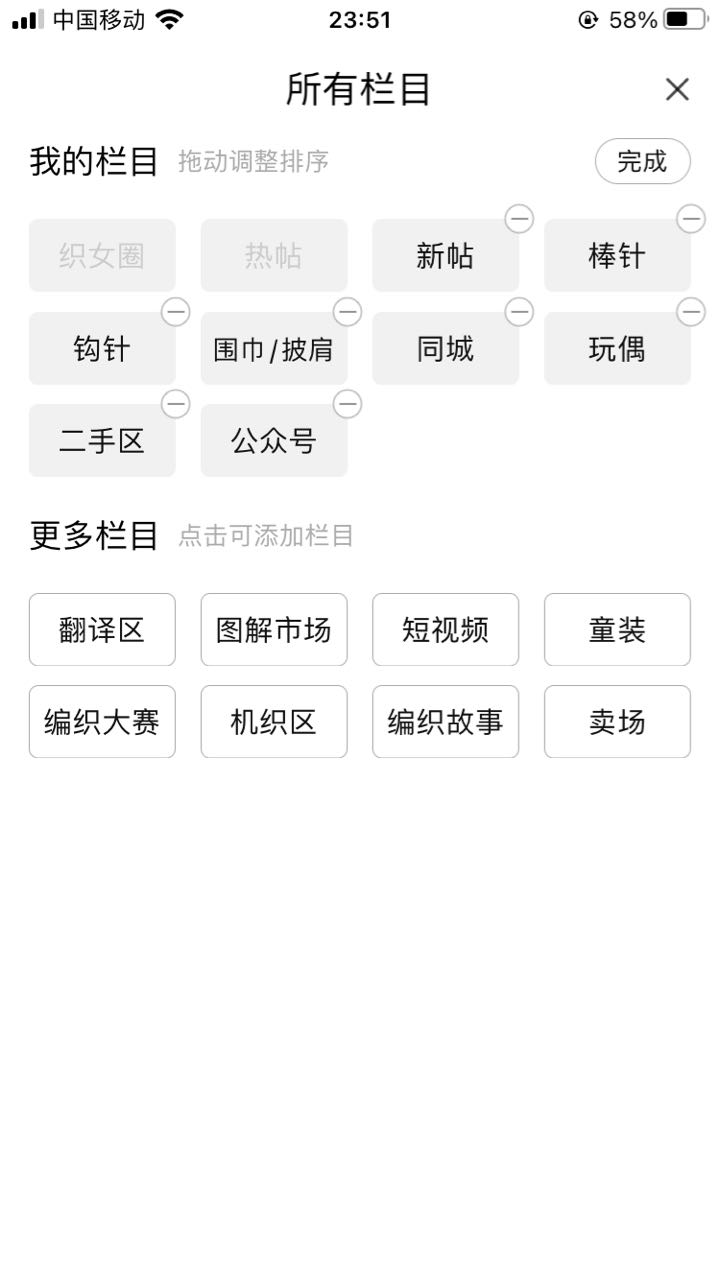Remove 二手区 from my columns
This screenshot has width=720, height=1280.
pyautogui.click(x=175, y=404)
